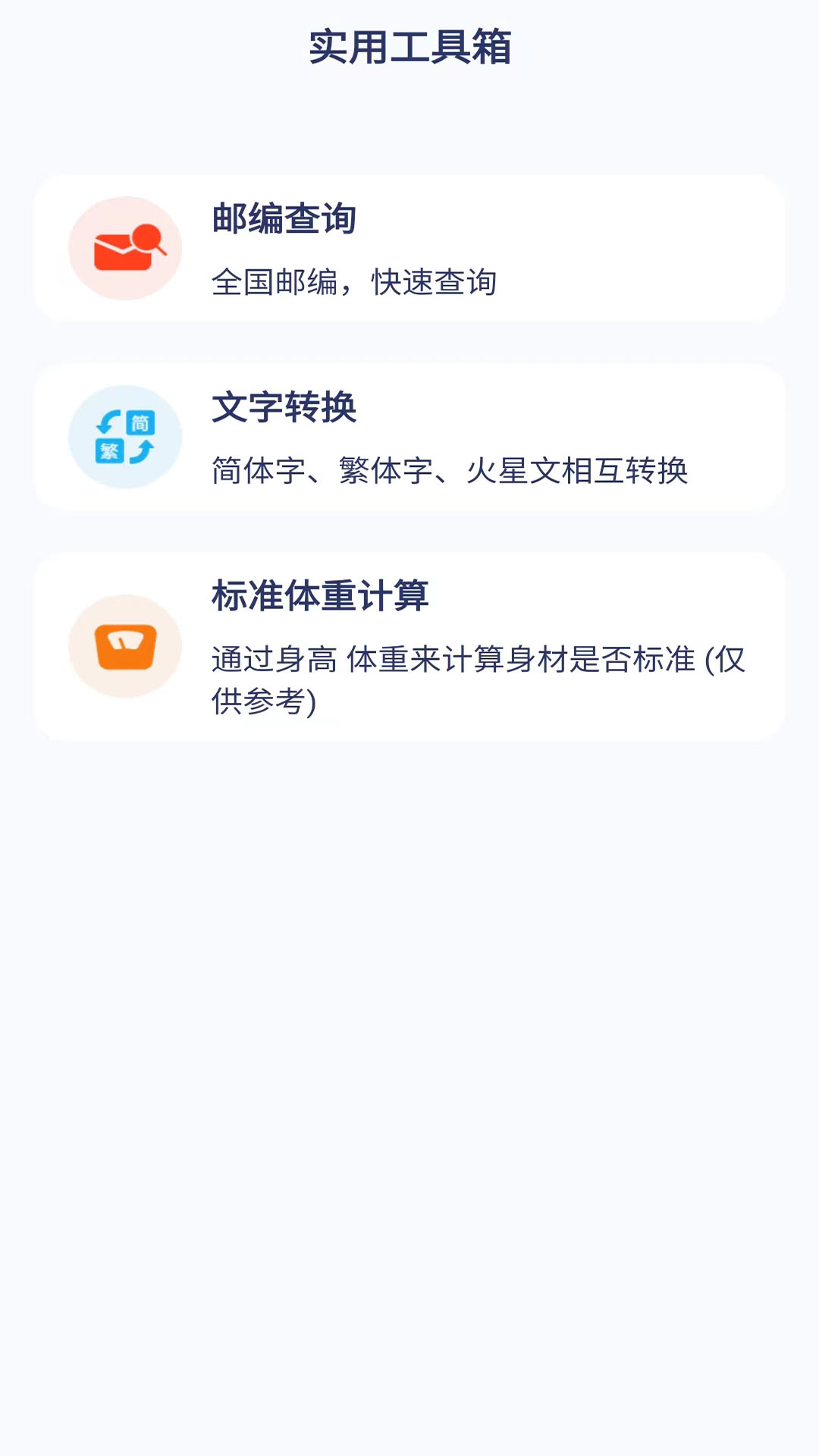Viewport: 819px width, 1456px height.
Task: Select the red envelope postal lookup icon
Action: pyautogui.click(x=125, y=248)
